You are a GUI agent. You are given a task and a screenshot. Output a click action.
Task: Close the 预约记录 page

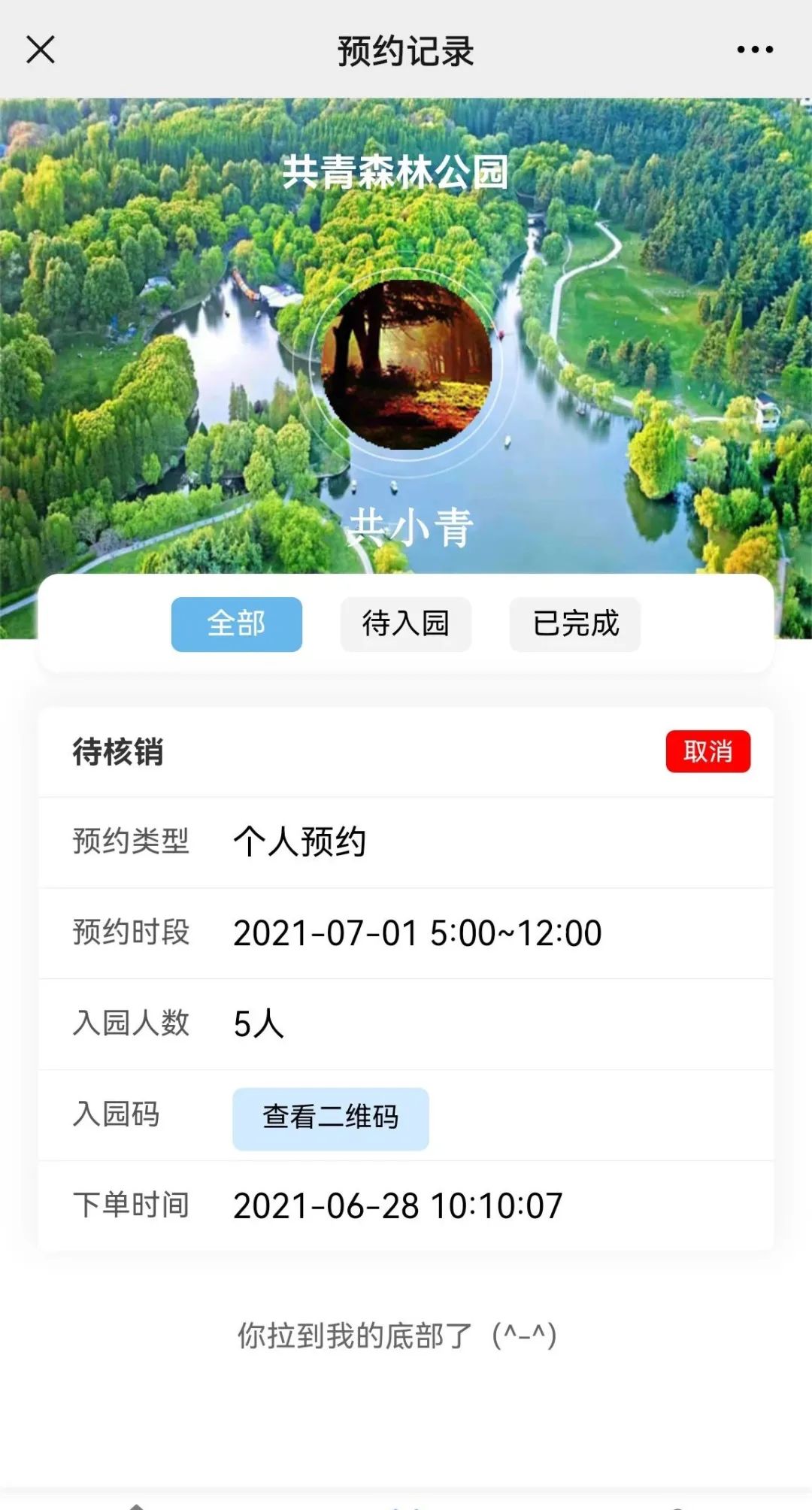coord(41,50)
